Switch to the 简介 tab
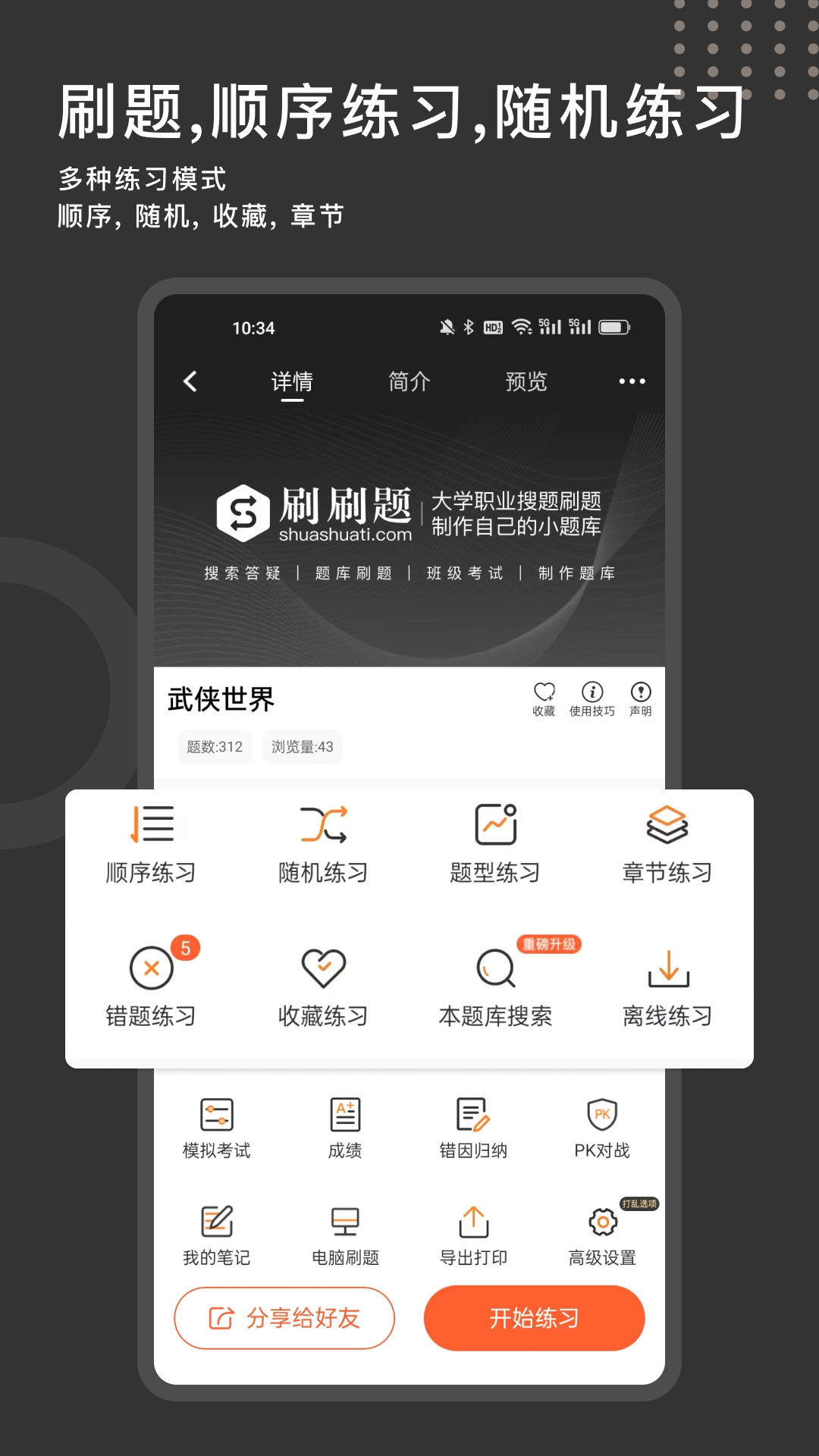This screenshot has width=819, height=1456. 408,382
